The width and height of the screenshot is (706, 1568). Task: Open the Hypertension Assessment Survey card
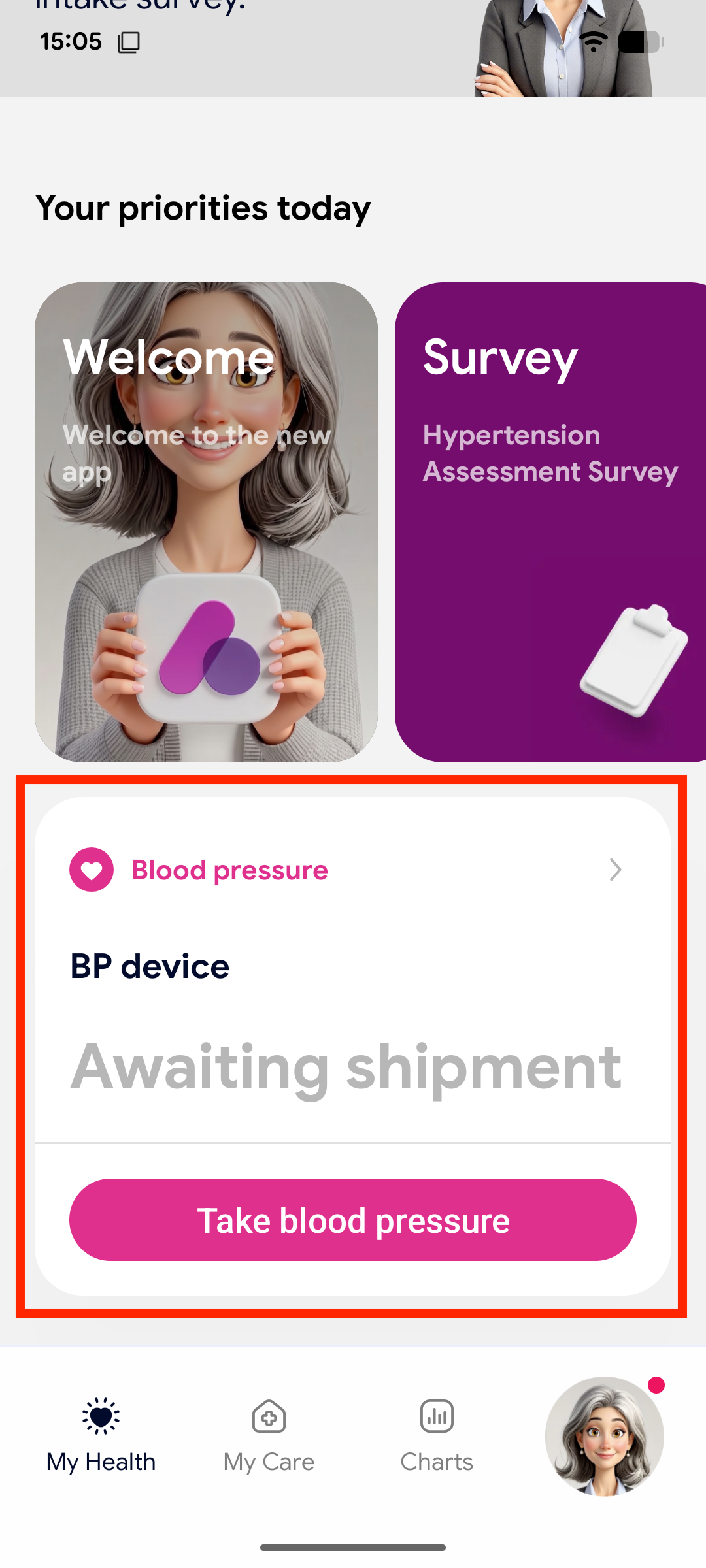coord(550,522)
